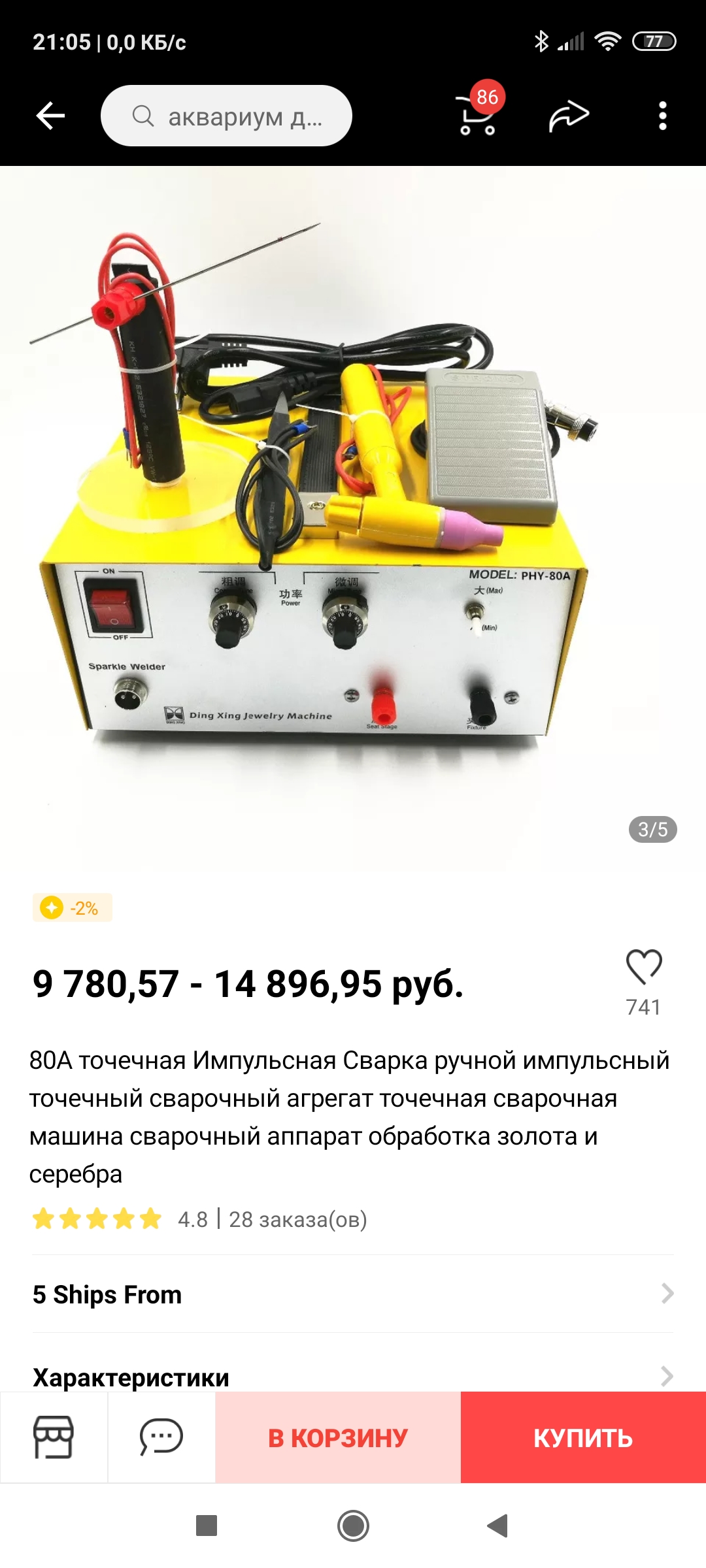Viewport: 706px width, 1568px height.
Task: Message the seller via chat icon
Action: click(x=161, y=1437)
